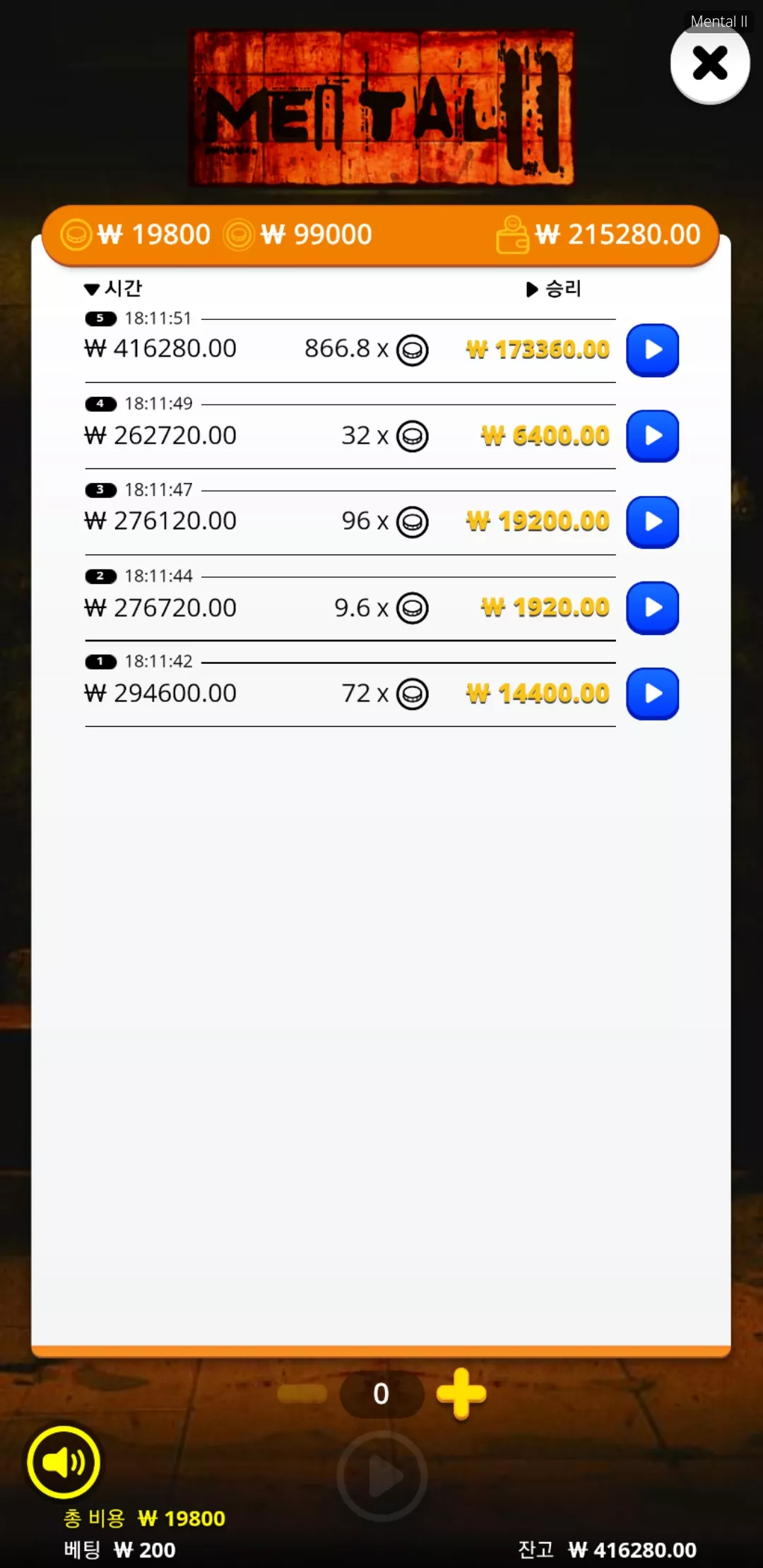Replay the 18:11:42 round winning ₩14400.00
Image resolution: width=763 pixels, height=1568 pixels.
(653, 694)
